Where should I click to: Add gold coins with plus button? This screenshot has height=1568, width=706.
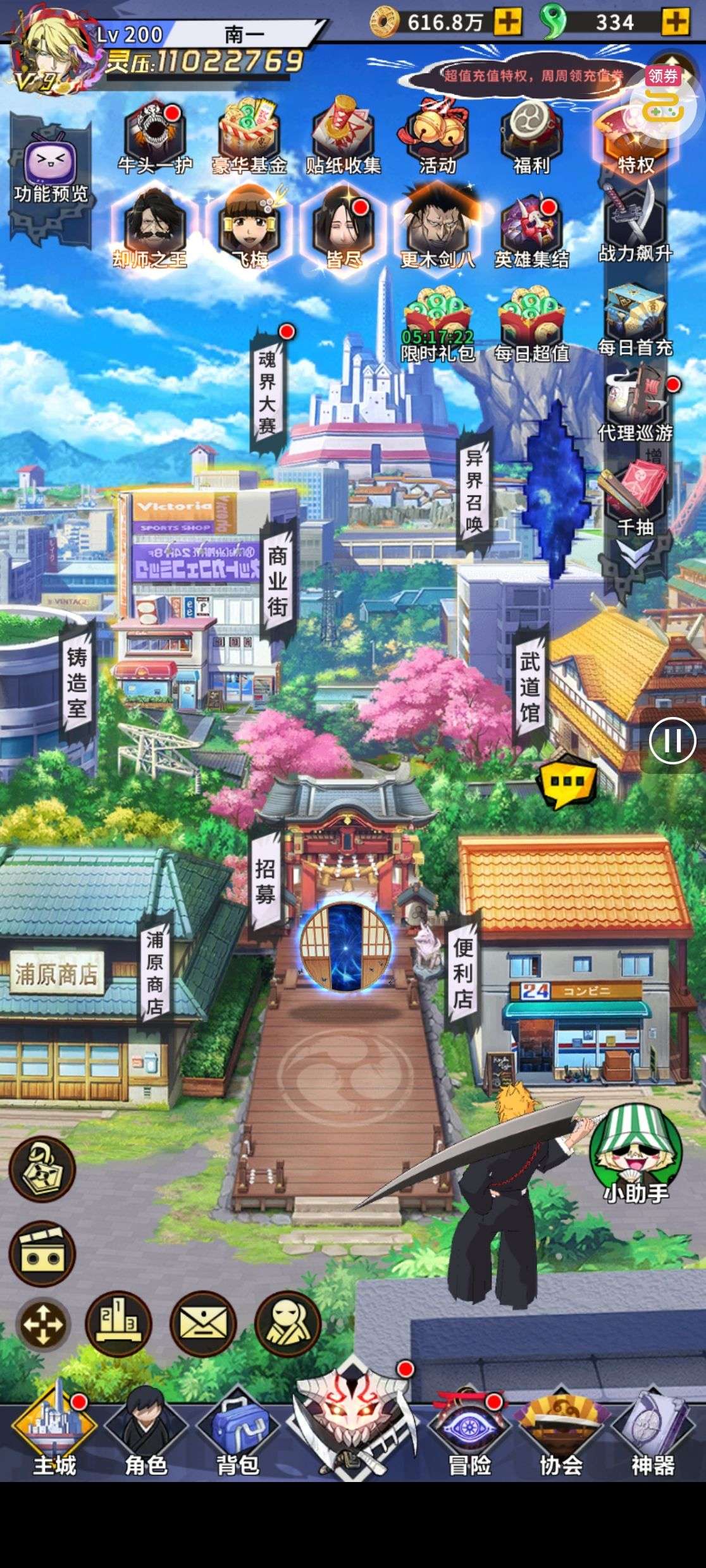pyautogui.click(x=507, y=22)
